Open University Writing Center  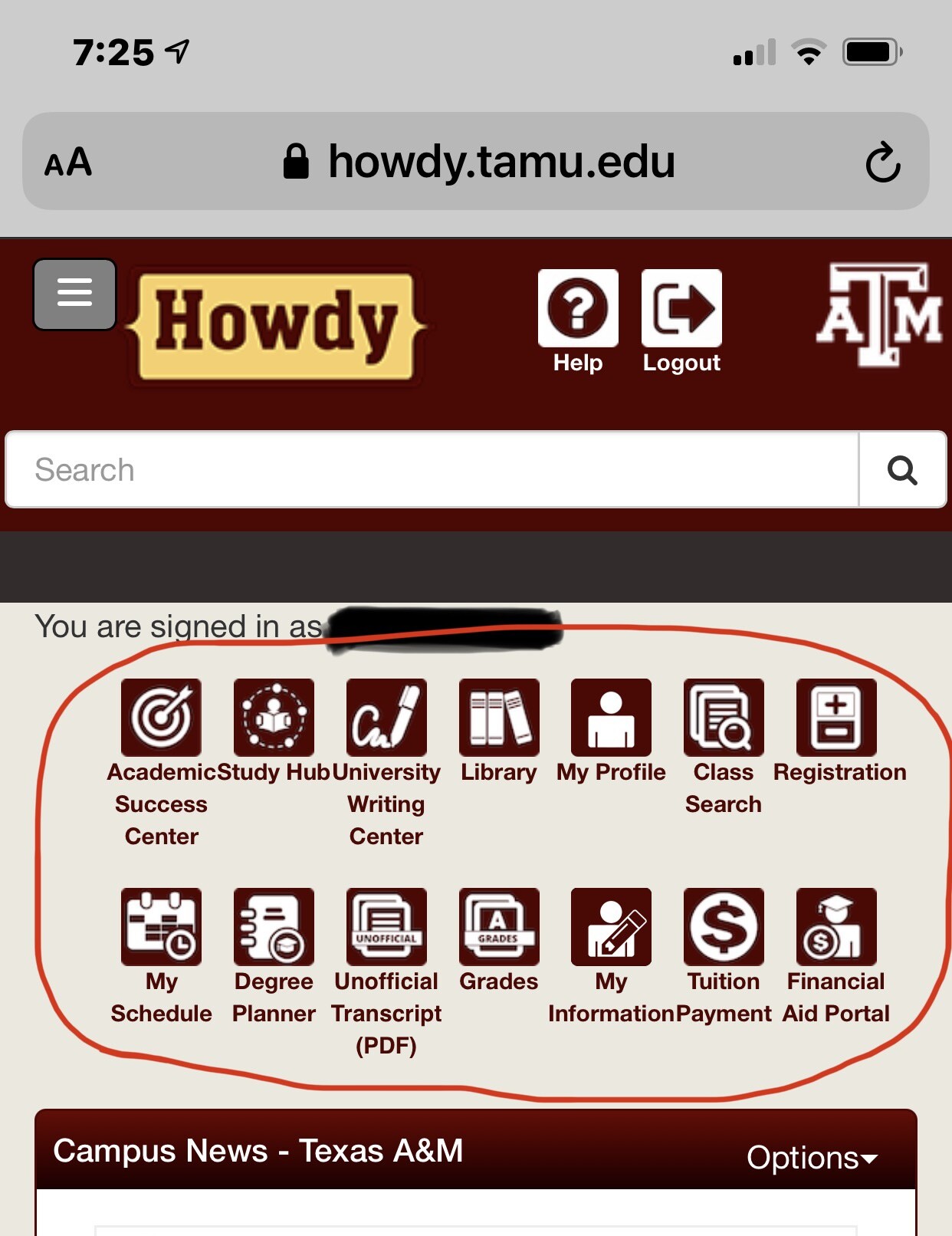(386, 718)
